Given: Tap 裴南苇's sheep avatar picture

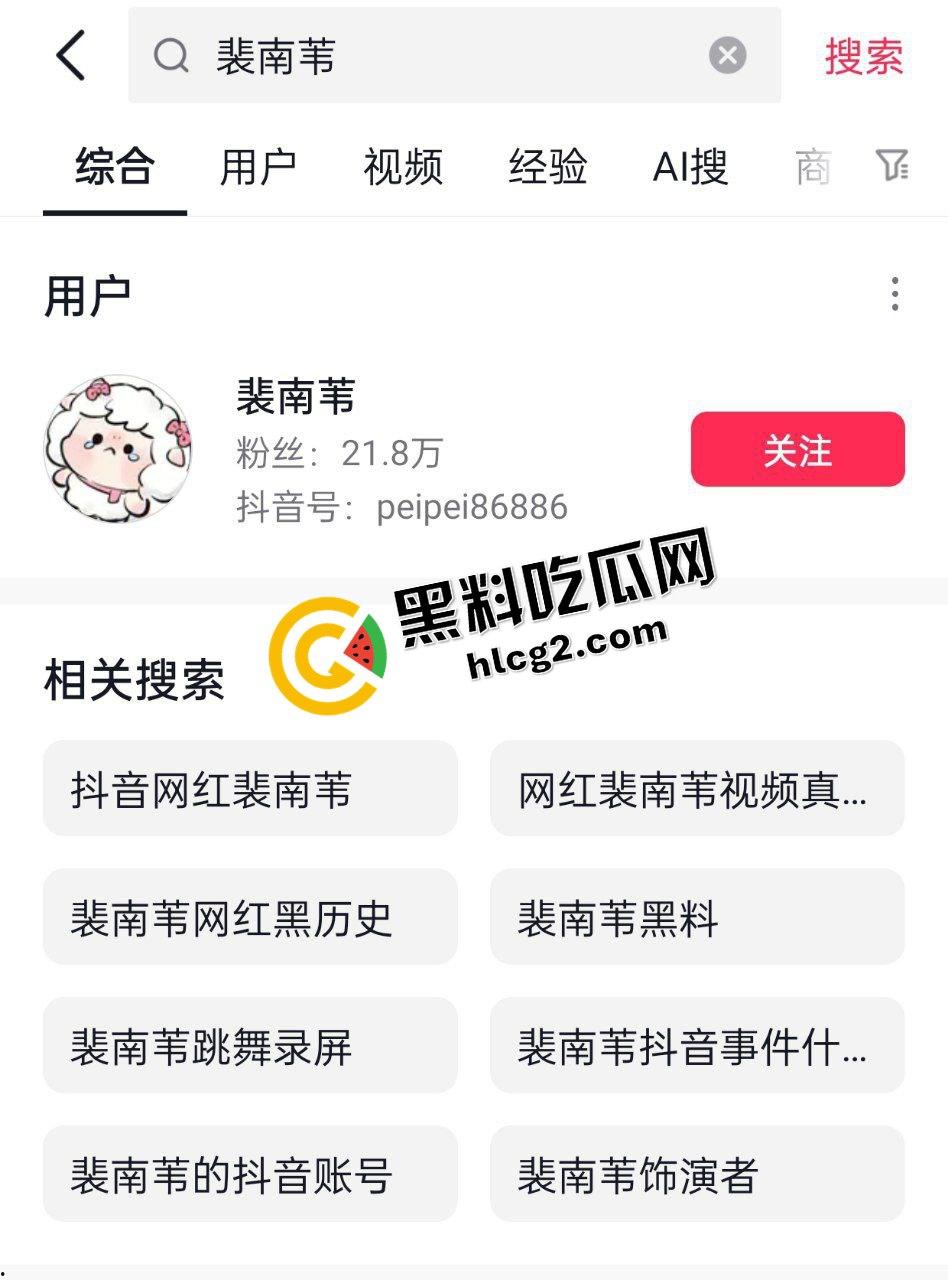Looking at the screenshot, I should [118, 448].
